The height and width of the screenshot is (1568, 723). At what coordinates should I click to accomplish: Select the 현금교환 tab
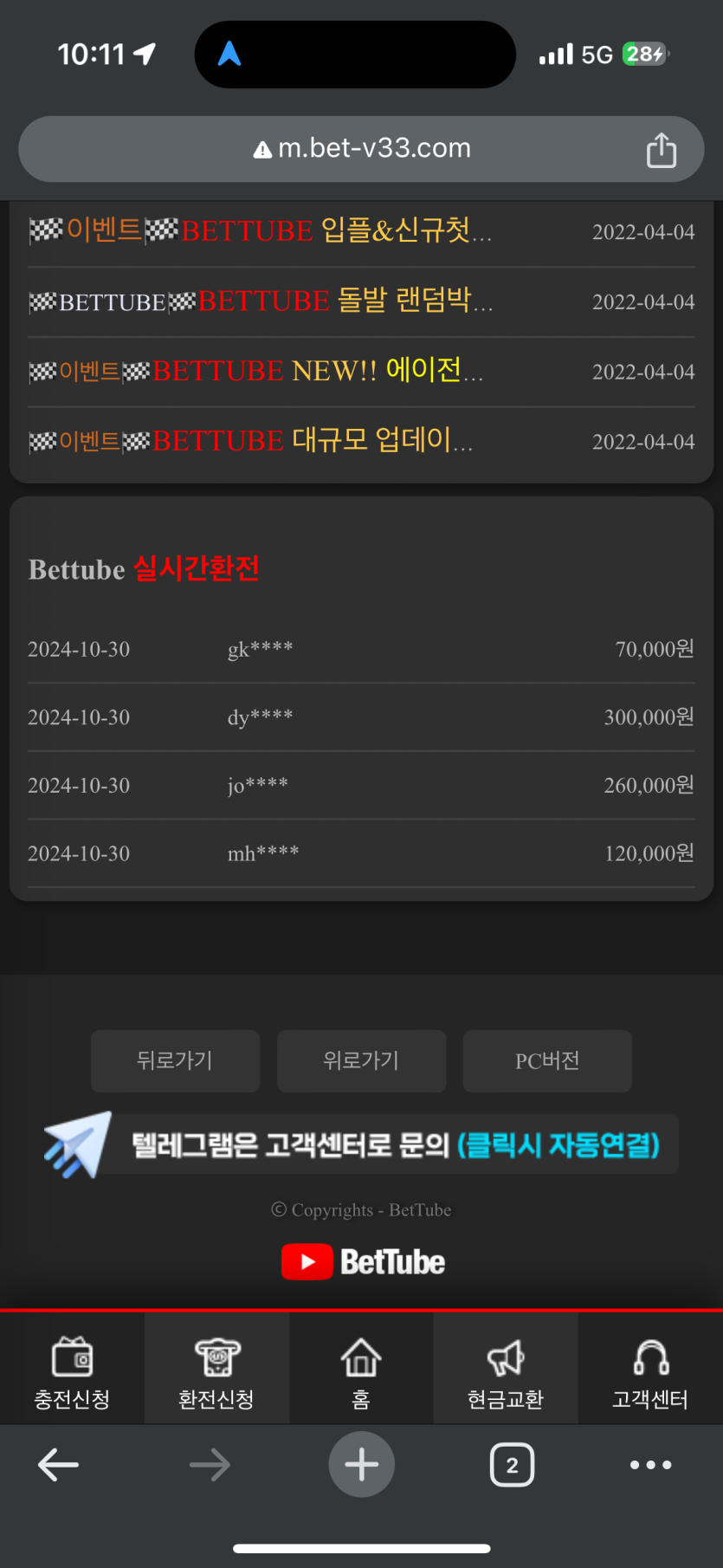click(506, 1370)
